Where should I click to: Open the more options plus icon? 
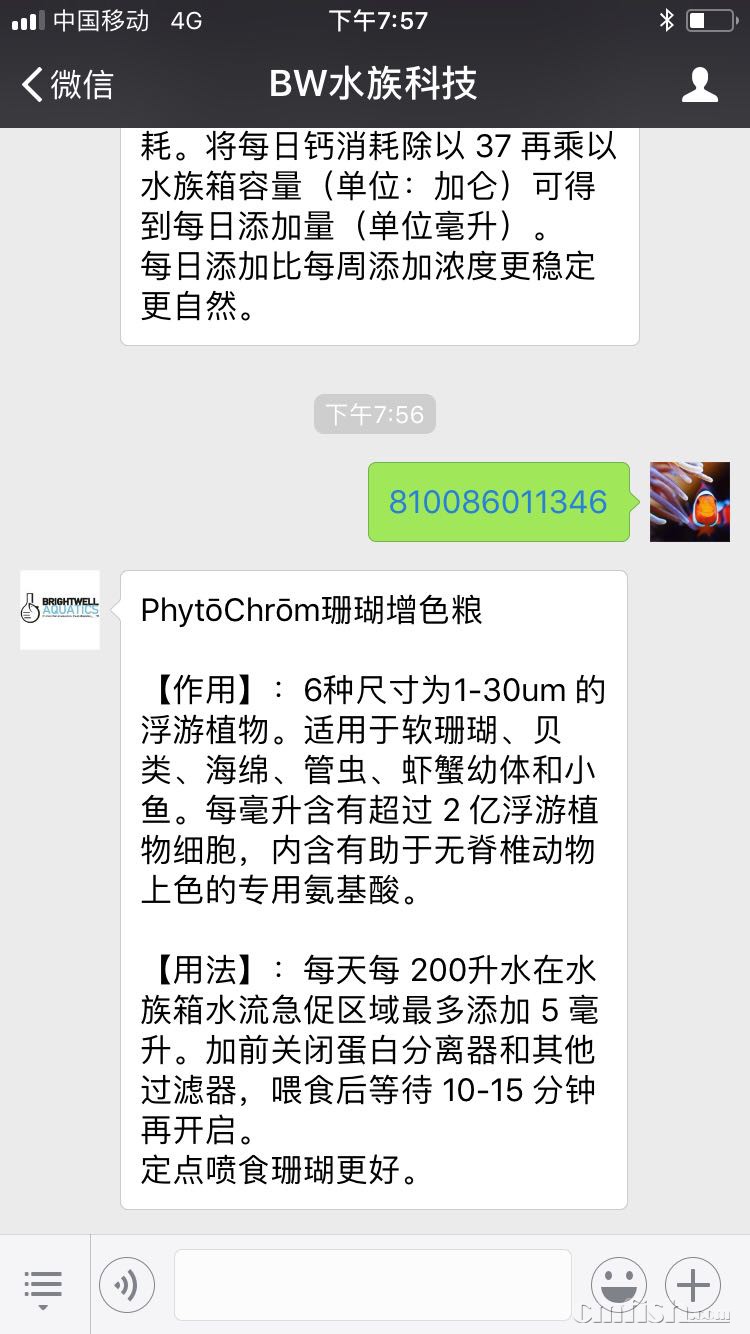tap(692, 1284)
